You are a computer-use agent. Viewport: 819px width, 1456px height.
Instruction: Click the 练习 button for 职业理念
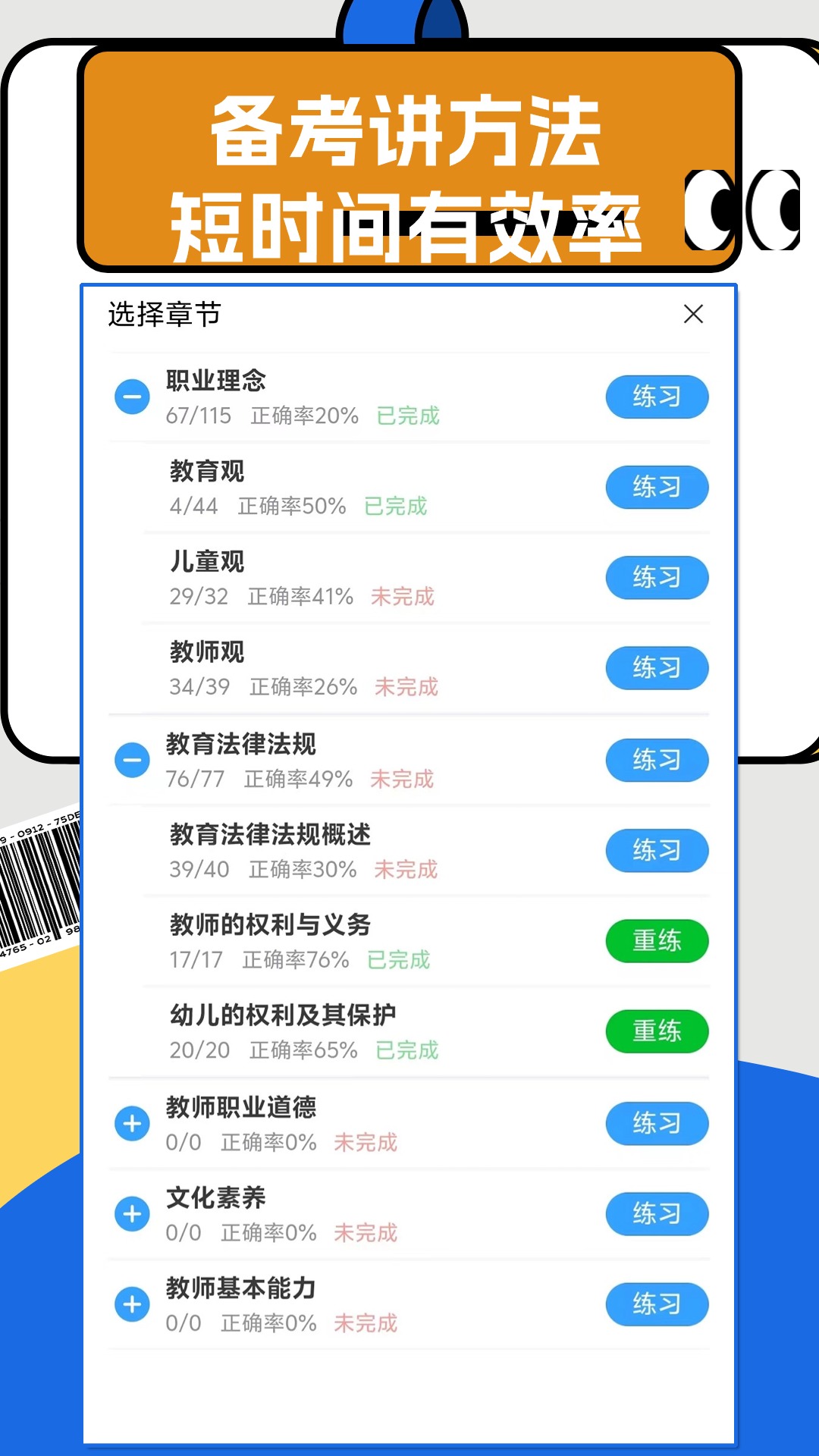(657, 396)
